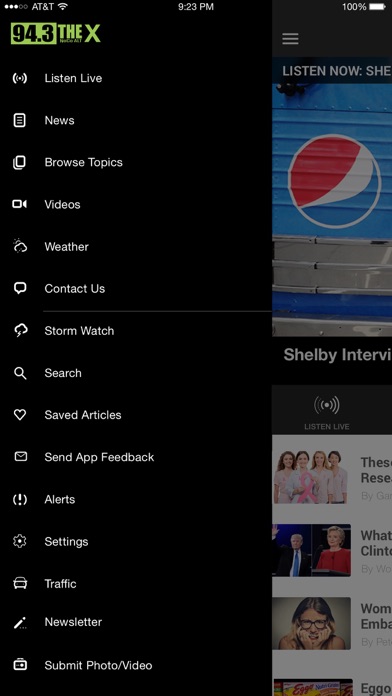Select Submit Photo/Video
392x696 pixels.
pyautogui.click(x=136, y=665)
